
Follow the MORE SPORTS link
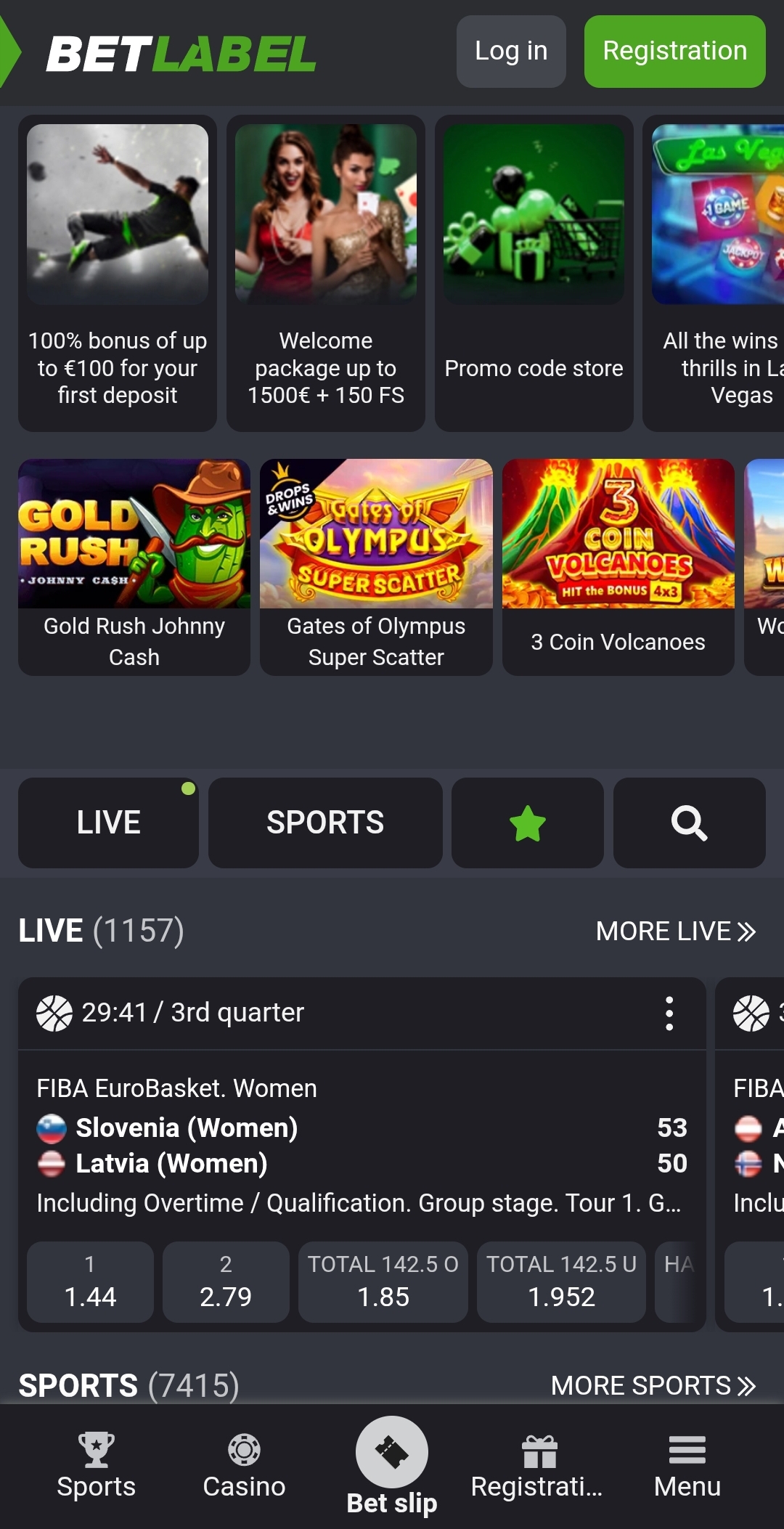653,1386
